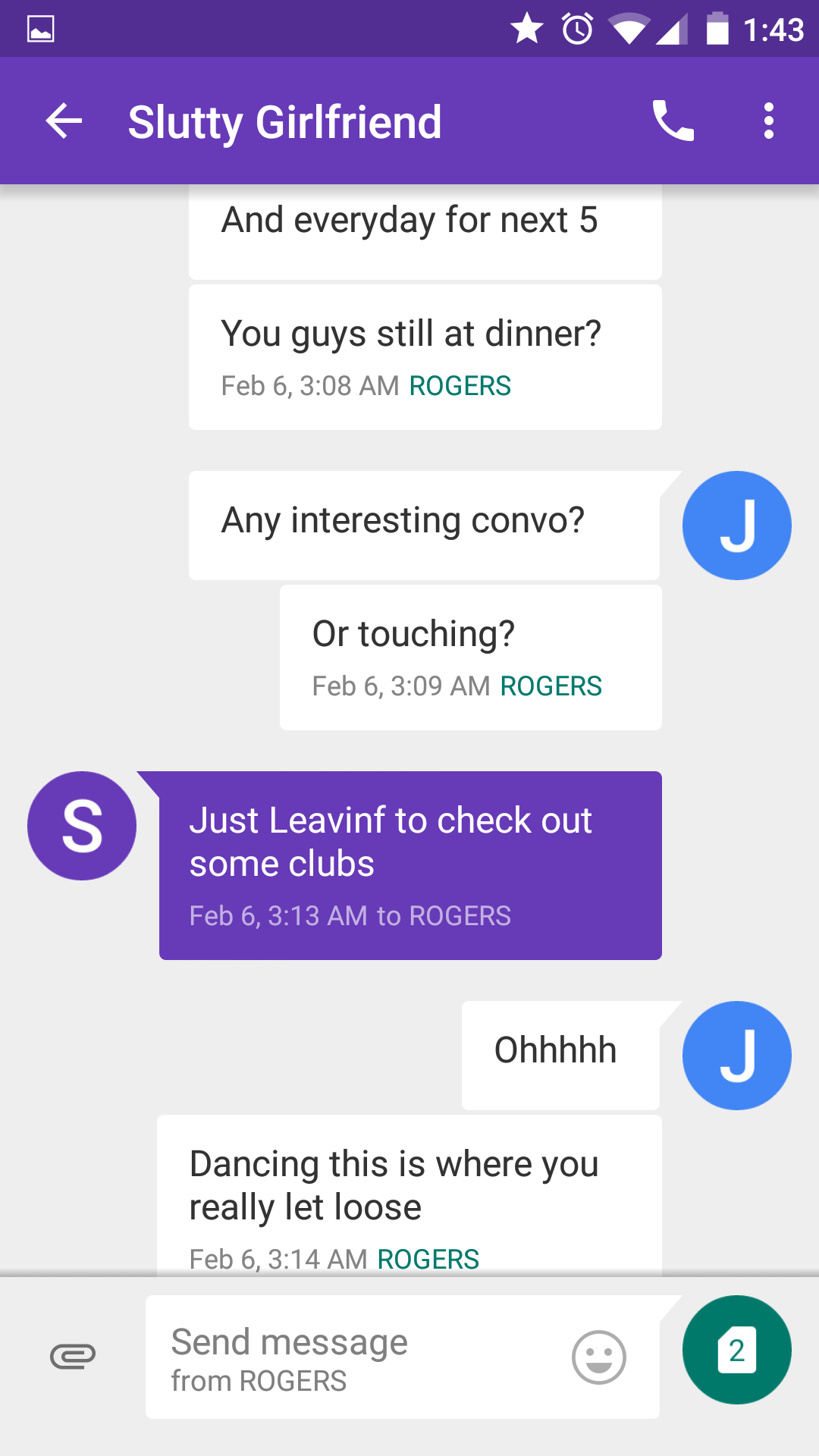
Task: Go back to the conversation list
Action: click(64, 121)
